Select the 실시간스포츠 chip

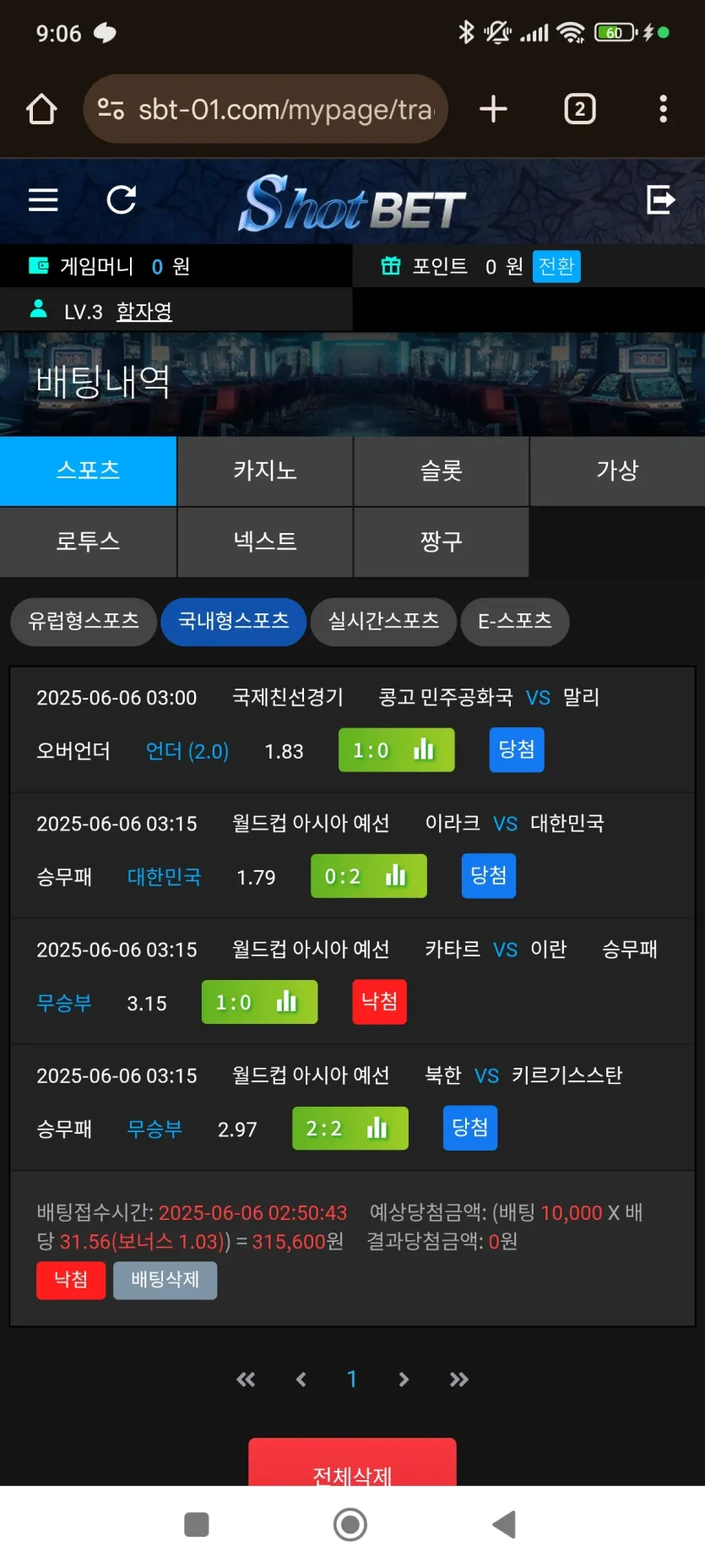tap(383, 622)
